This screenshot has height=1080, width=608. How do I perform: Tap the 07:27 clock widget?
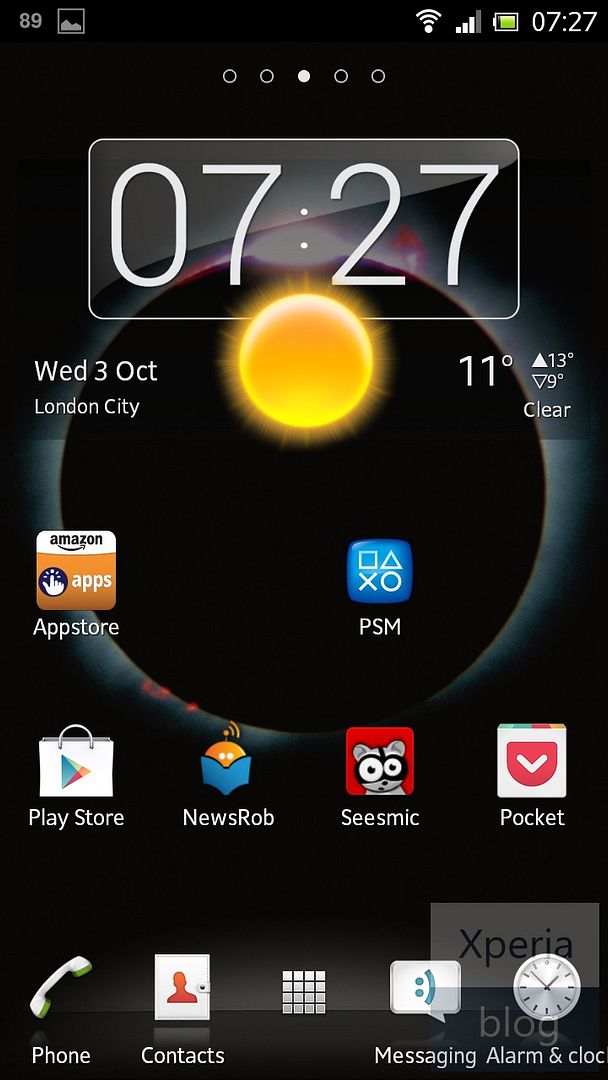tap(304, 229)
